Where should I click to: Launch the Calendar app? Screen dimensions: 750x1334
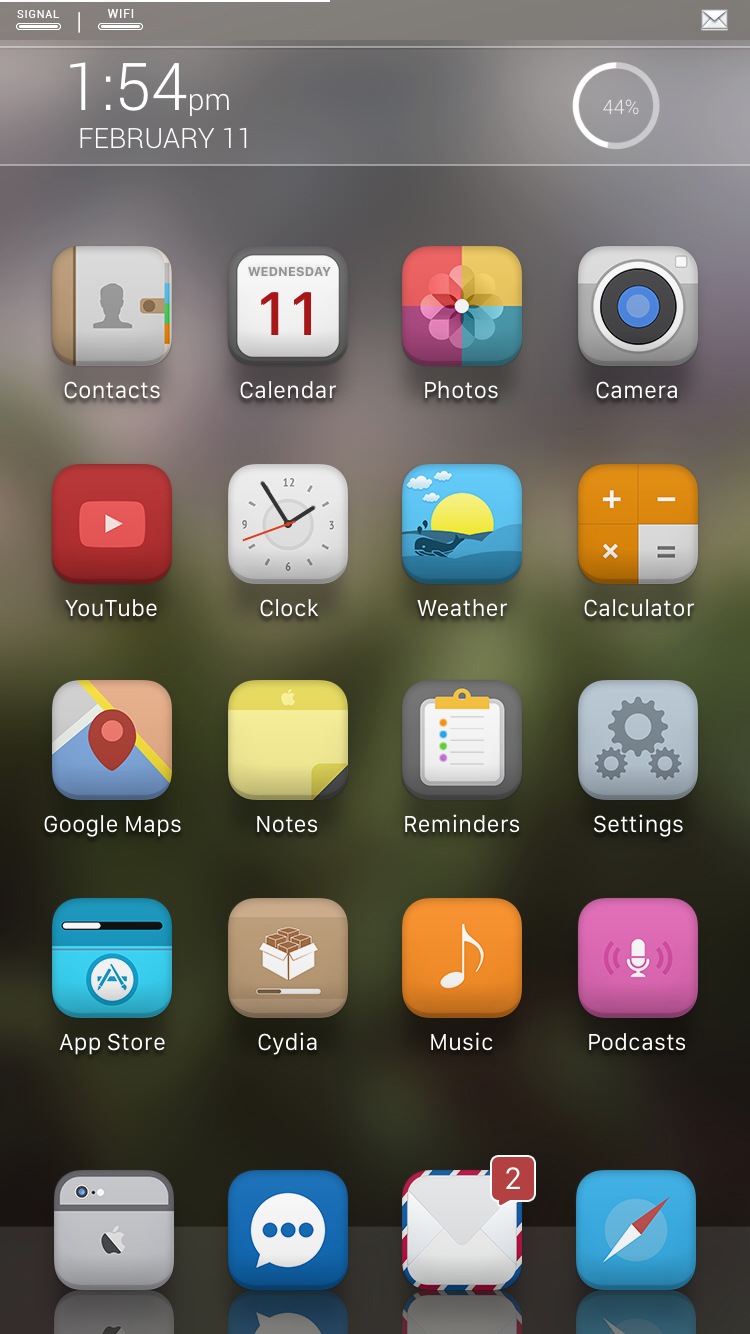pyautogui.click(x=288, y=306)
